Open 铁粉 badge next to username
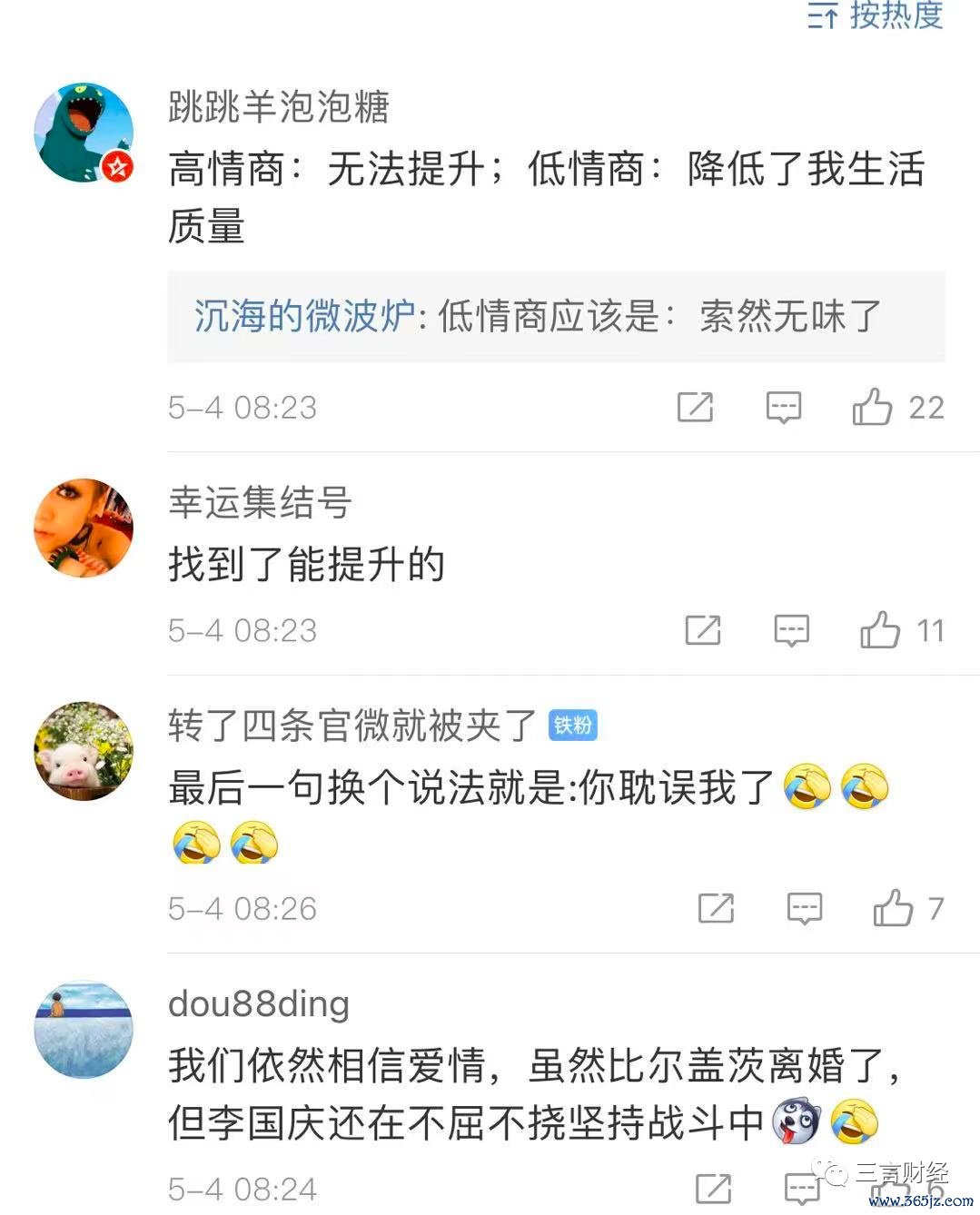The width and height of the screenshot is (980, 1215). point(573,725)
